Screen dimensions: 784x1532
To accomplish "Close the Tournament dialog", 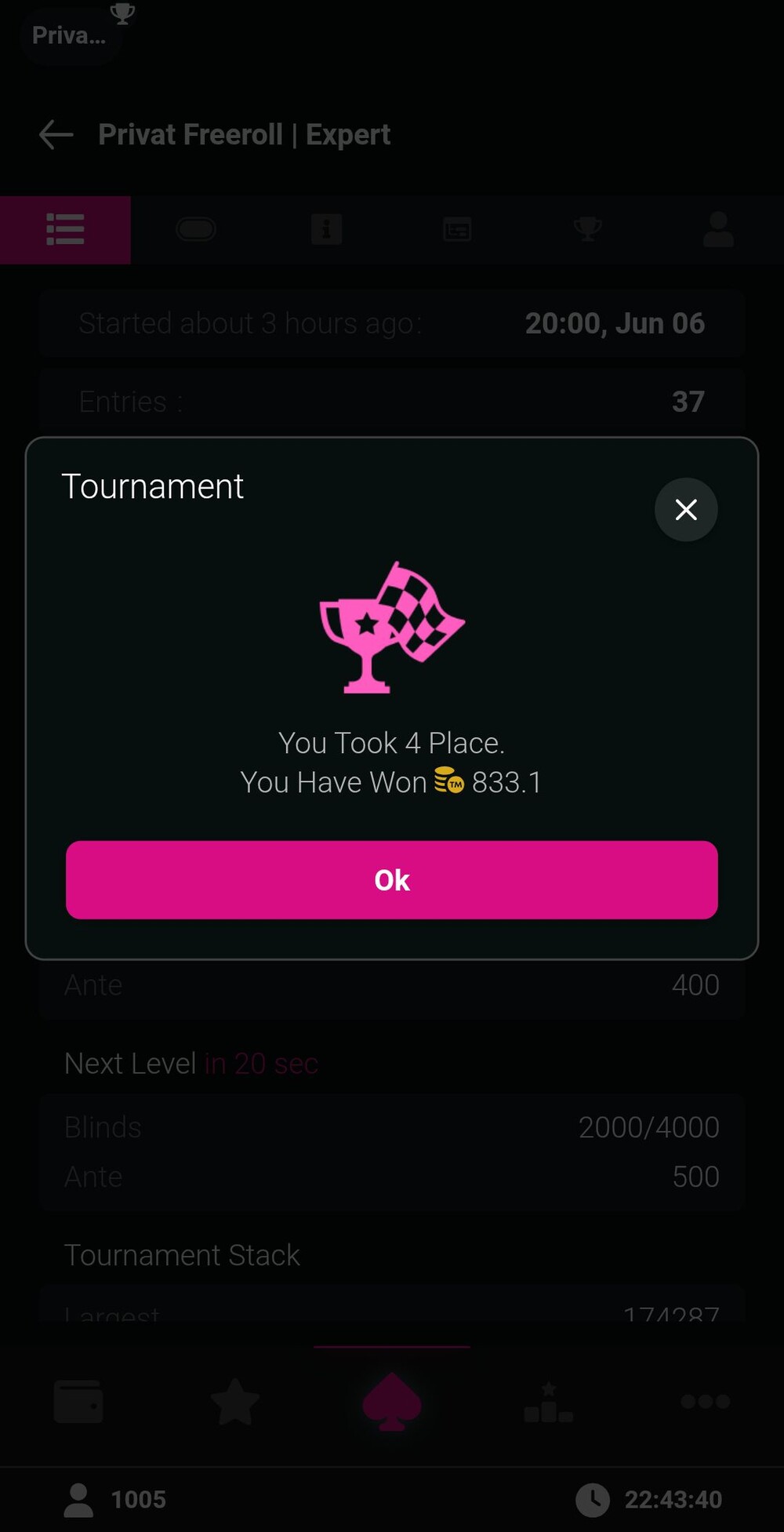I will [686, 510].
